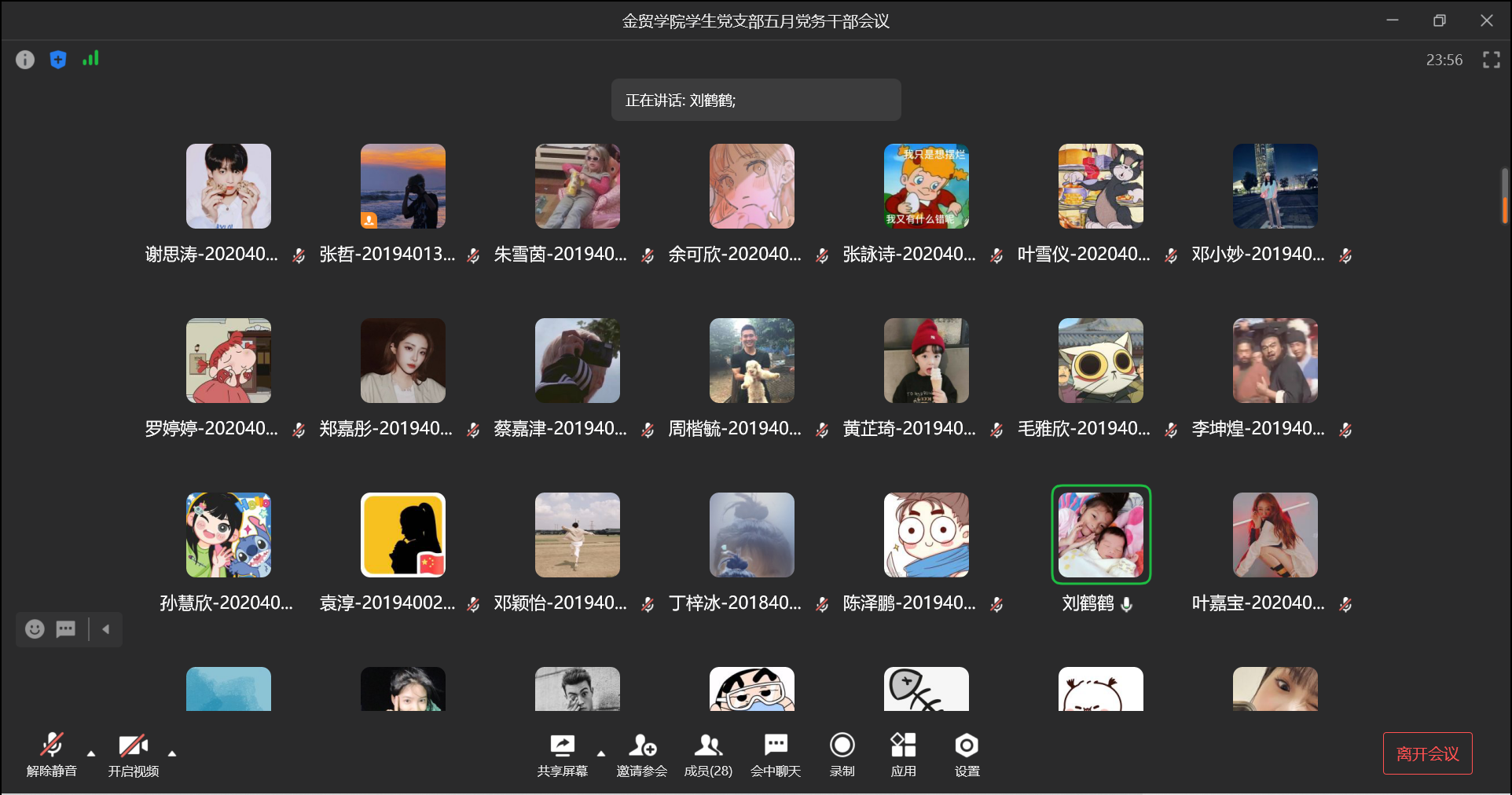Open 设置 meeting settings
The height and width of the screenshot is (795, 1512).
pyautogui.click(x=967, y=753)
